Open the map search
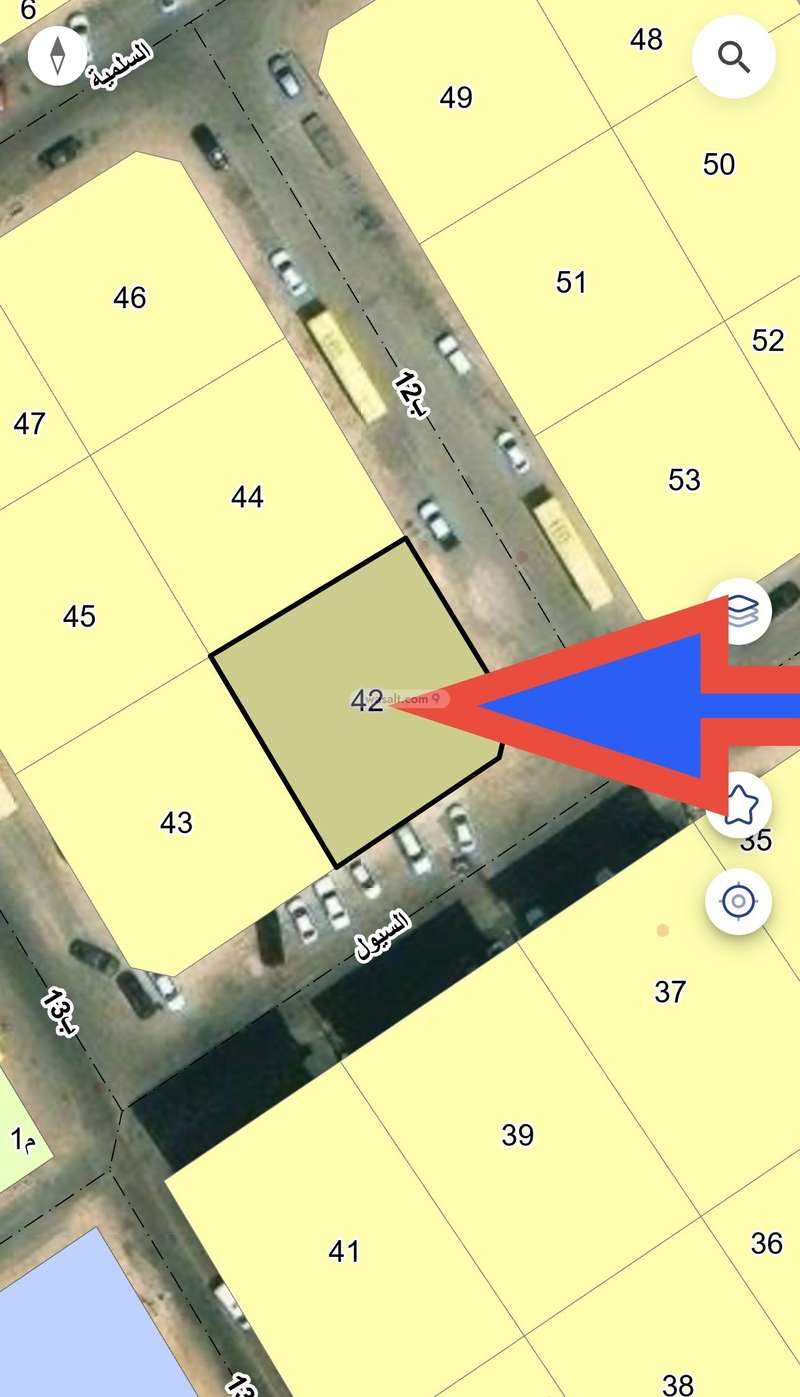800x1397 pixels. point(734,59)
